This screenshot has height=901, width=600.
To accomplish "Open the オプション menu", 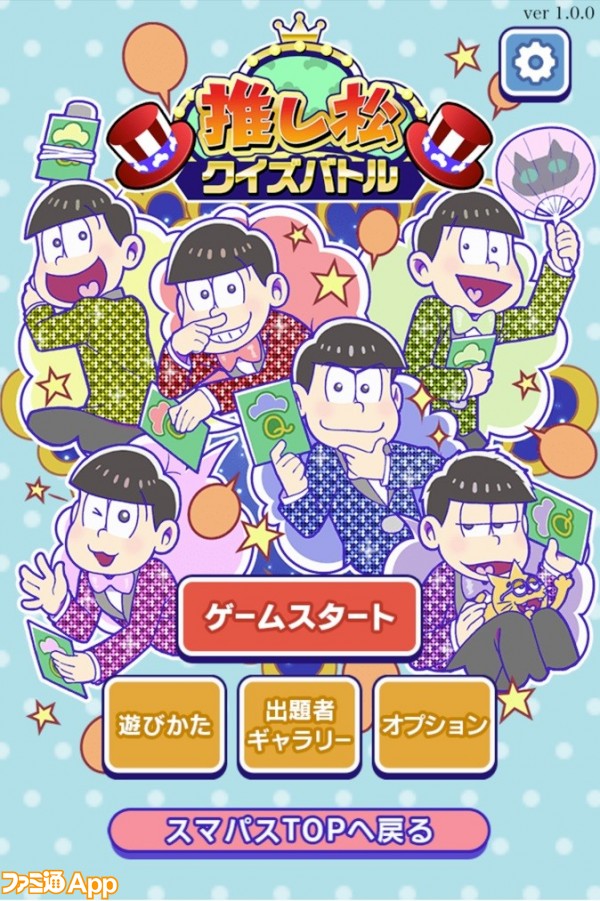I will [x=434, y=725].
